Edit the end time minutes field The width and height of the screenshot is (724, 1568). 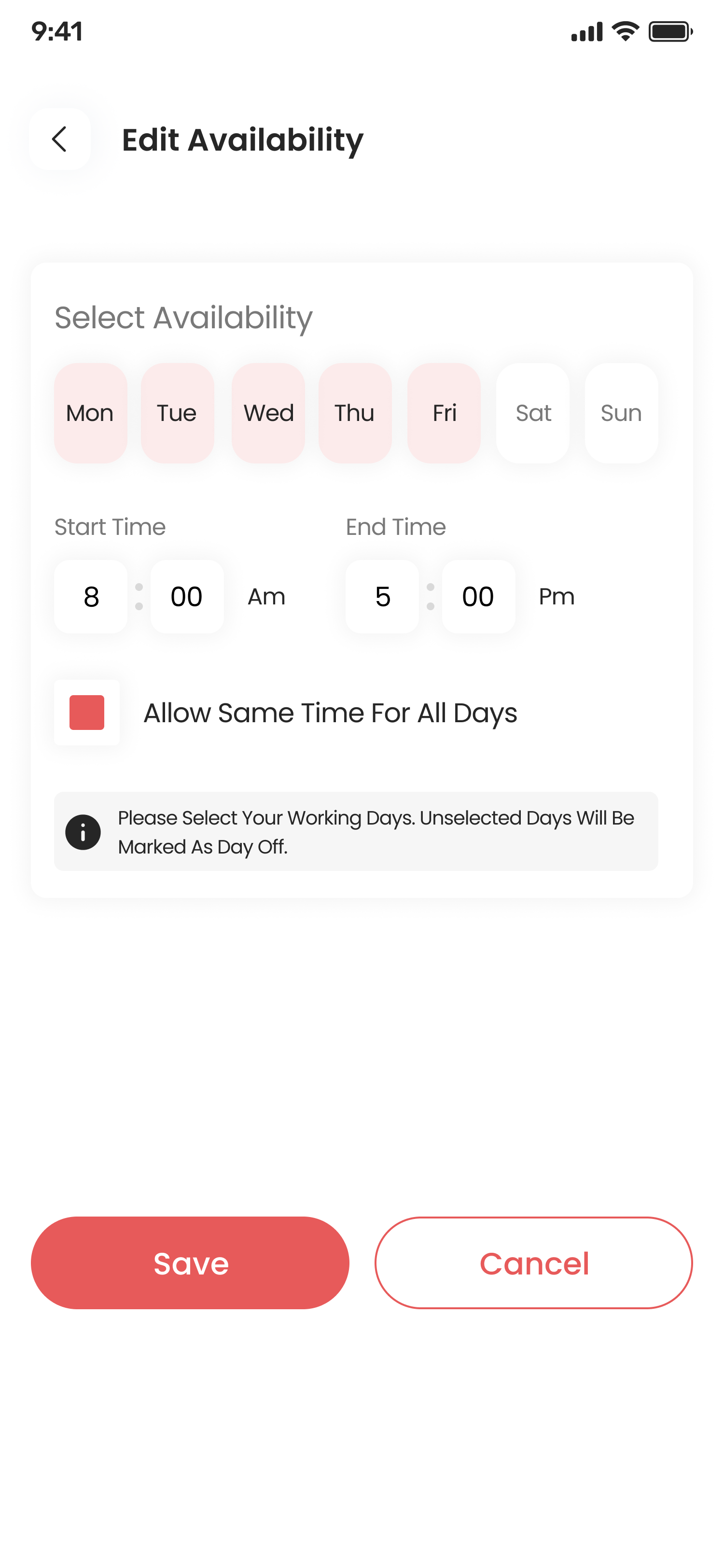(478, 597)
